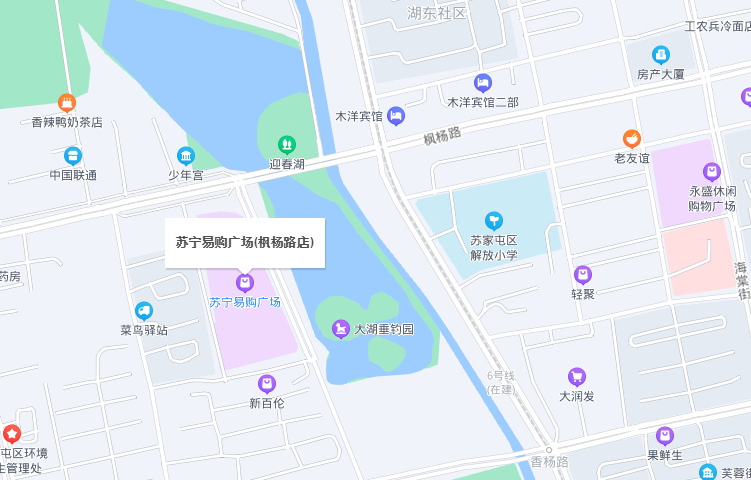The width and height of the screenshot is (751, 480).
Task: Tap the 轻聚 shop marker
Action: (x=583, y=275)
